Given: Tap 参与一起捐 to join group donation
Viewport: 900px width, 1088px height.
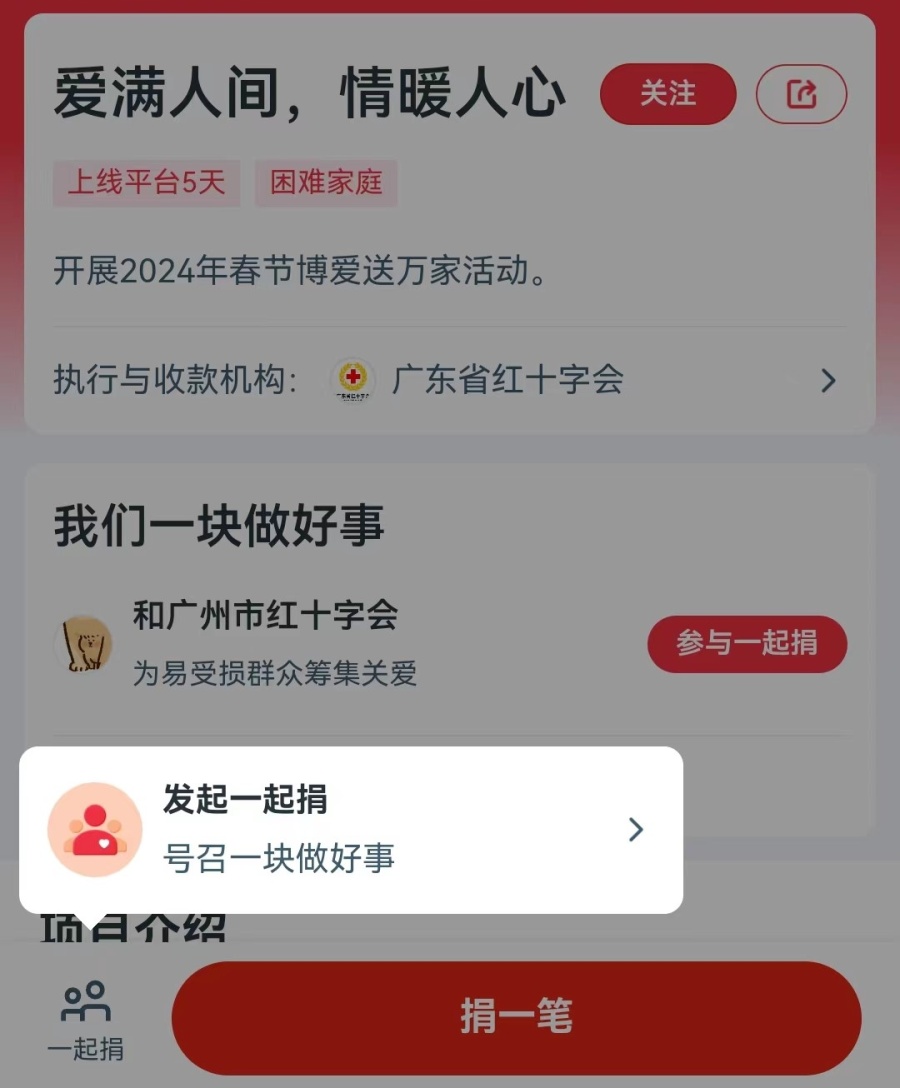Looking at the screenshot, I should tap(747, 643).
